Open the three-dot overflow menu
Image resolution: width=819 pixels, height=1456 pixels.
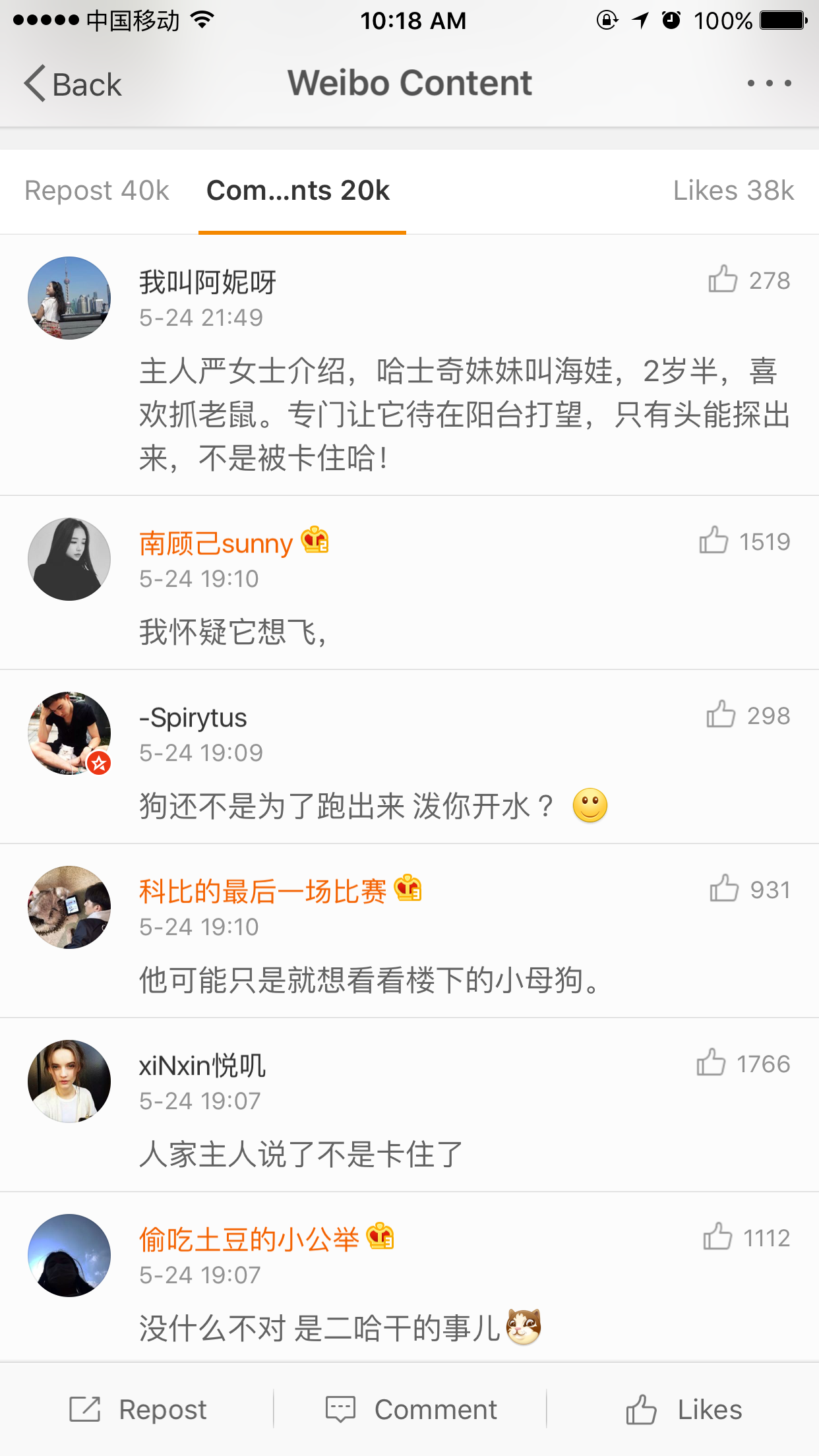pyautogui.click(x=769, y=84)
